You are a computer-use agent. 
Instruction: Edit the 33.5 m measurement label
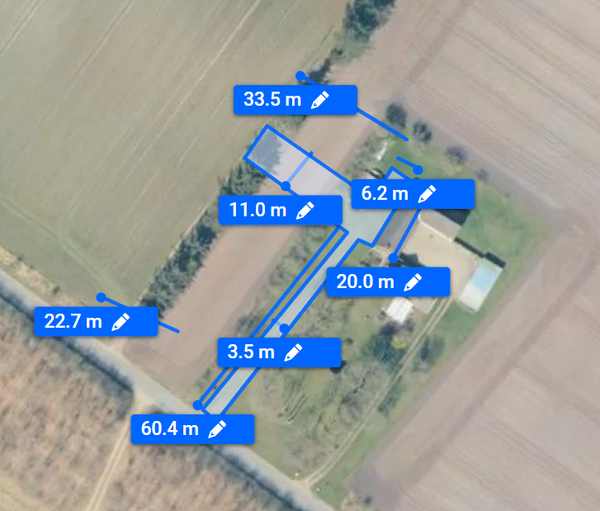(x=320, y=100)
